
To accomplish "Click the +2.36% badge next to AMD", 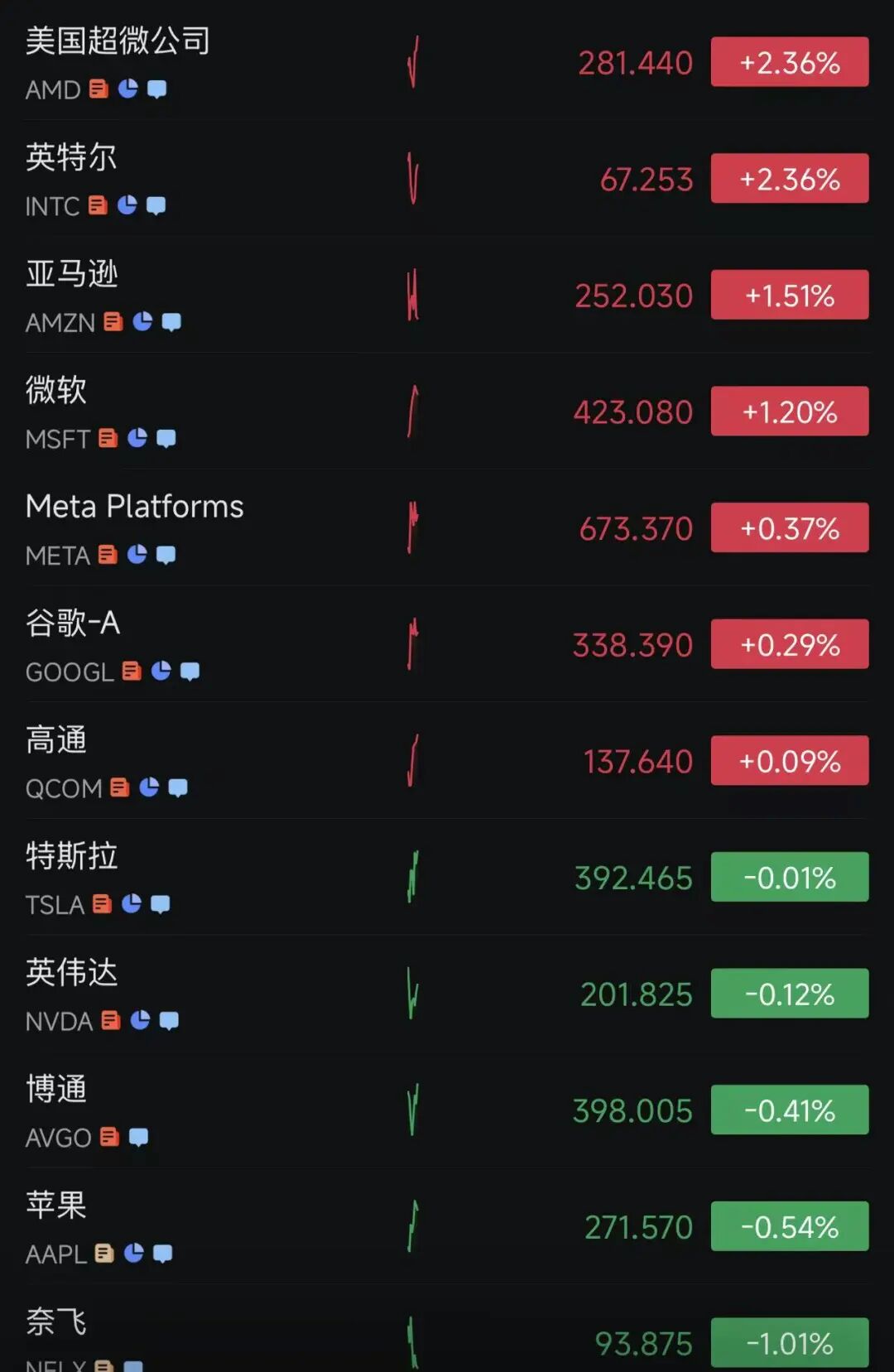I will pos(789,61).
